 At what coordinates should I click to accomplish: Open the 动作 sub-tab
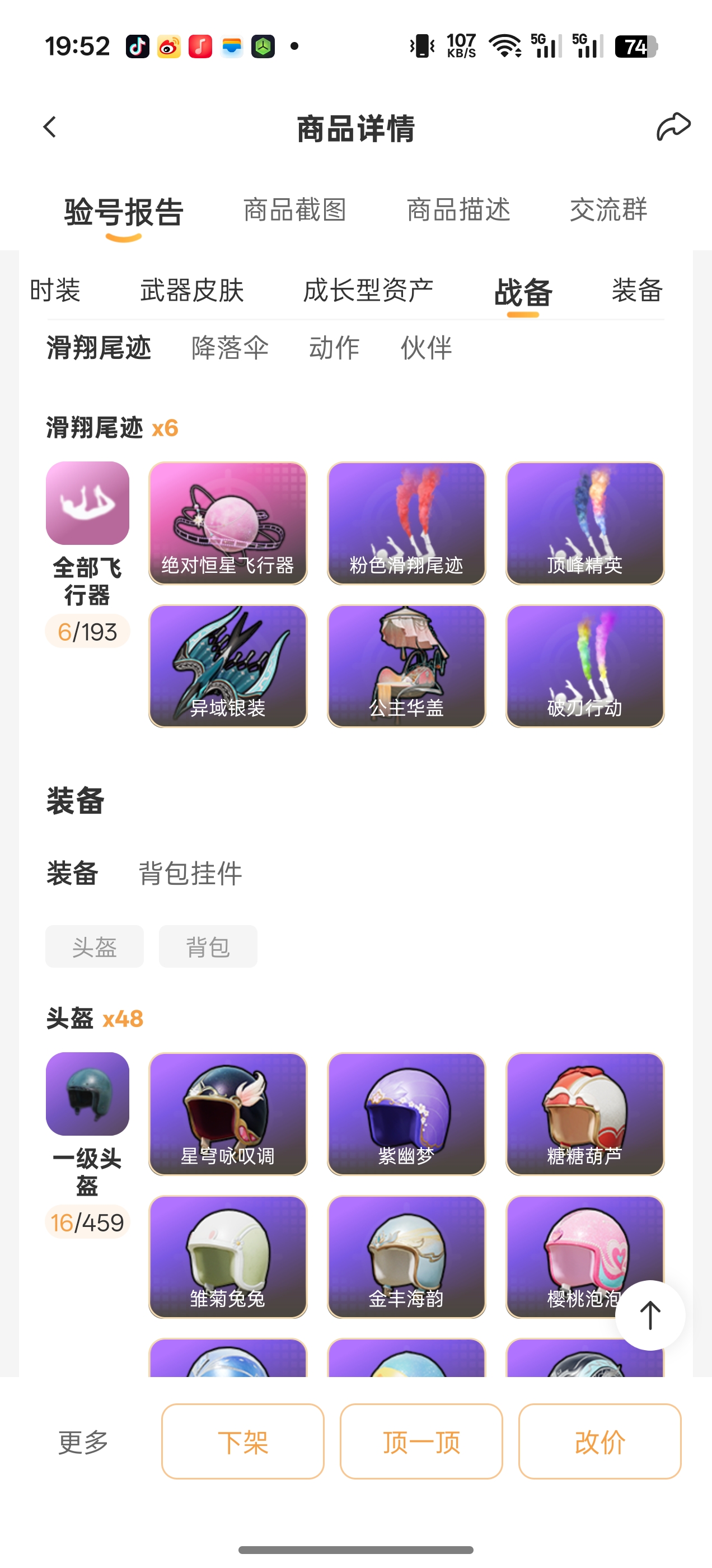[334, 348]
